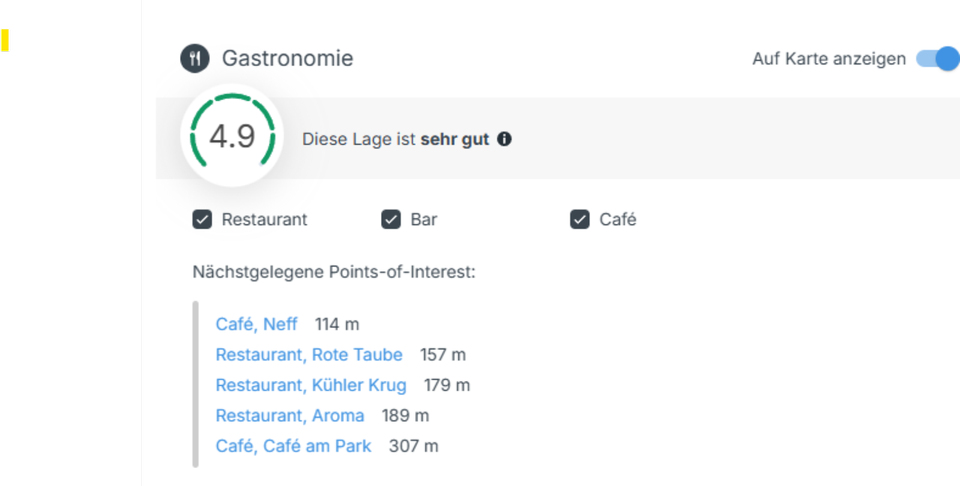Toggle the Auf Karte anzeigen switch
The width and height of the screenshot is (960, 486).
click(938, 59)
